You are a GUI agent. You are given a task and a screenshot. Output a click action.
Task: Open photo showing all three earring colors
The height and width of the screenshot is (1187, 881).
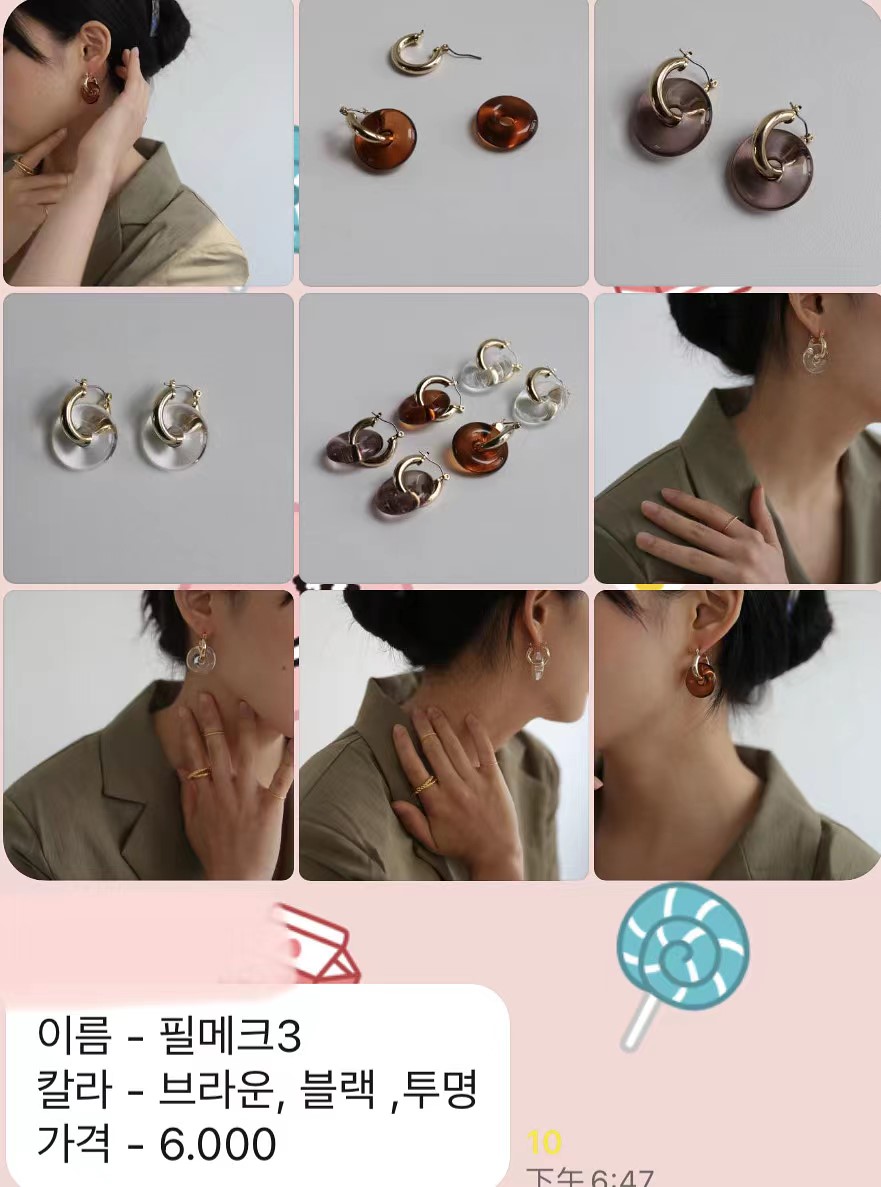tap(443, 437)
